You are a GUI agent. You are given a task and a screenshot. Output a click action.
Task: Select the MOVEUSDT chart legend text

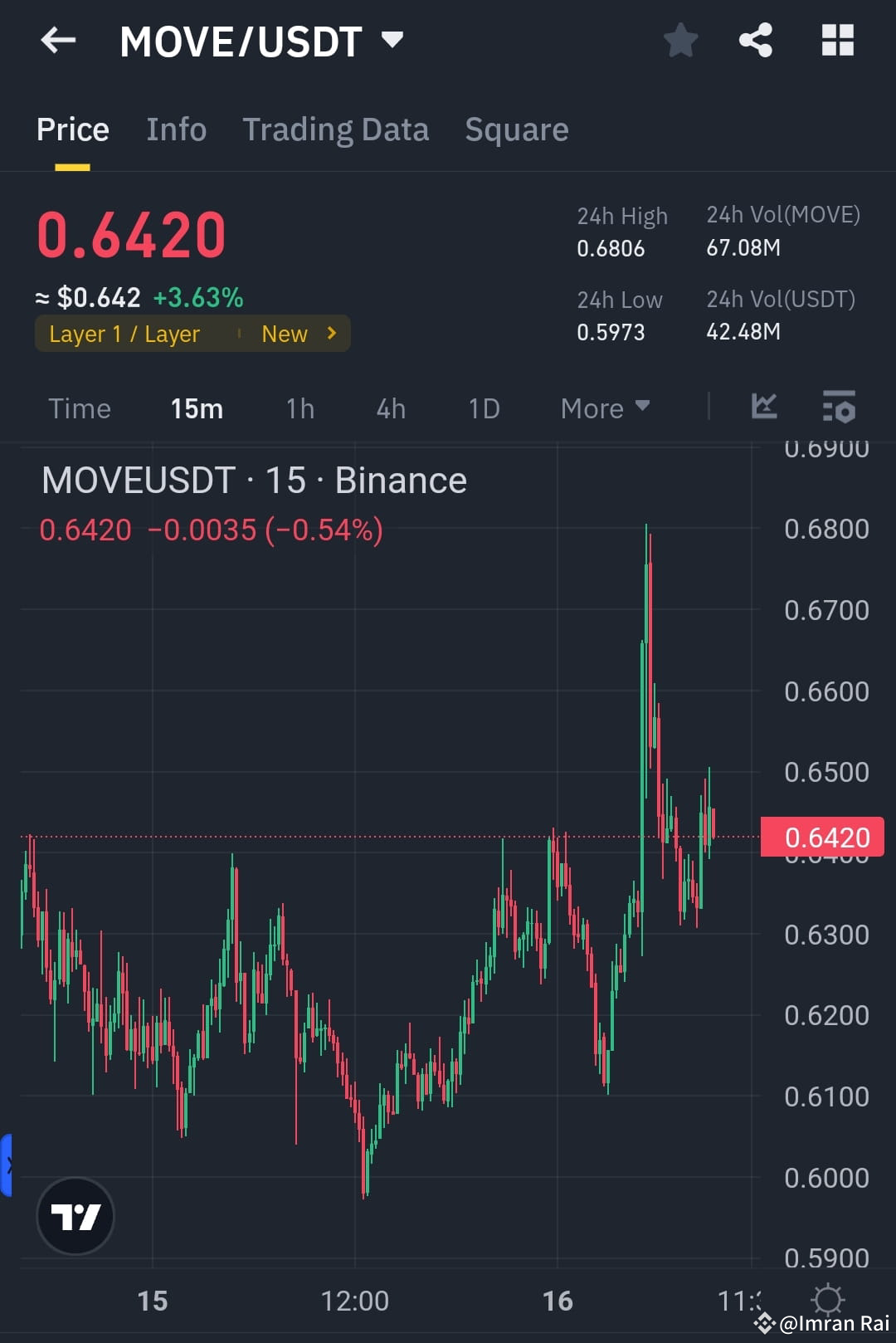click(254, 480)
